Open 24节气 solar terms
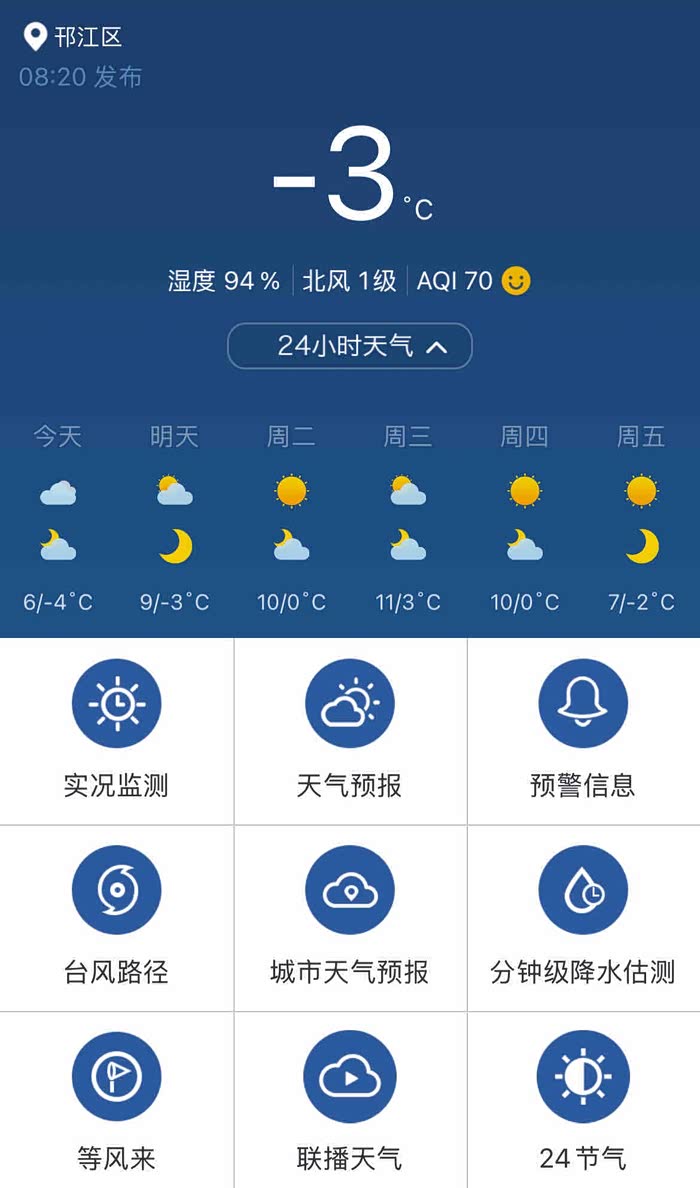 [x=583, y=1101]
